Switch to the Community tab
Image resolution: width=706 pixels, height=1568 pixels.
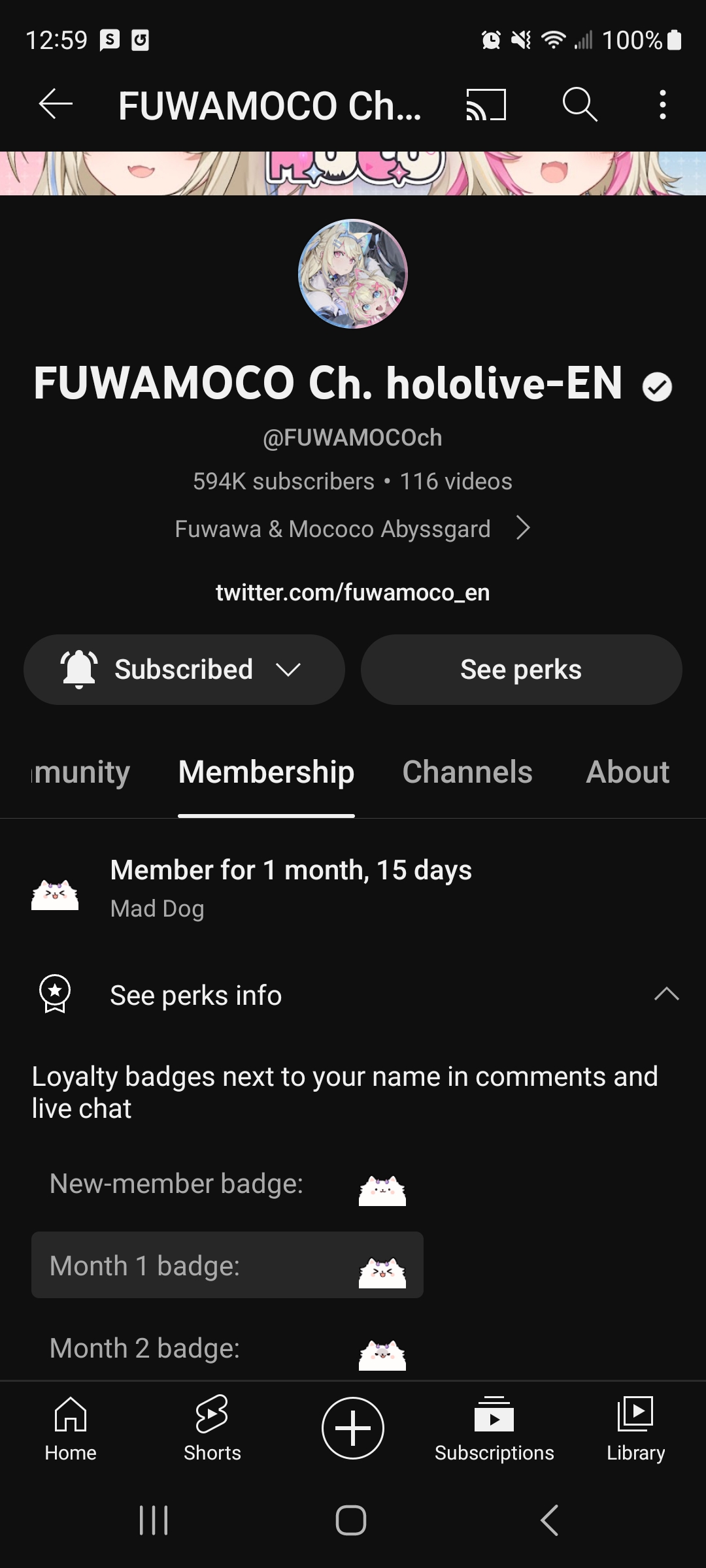82,772
